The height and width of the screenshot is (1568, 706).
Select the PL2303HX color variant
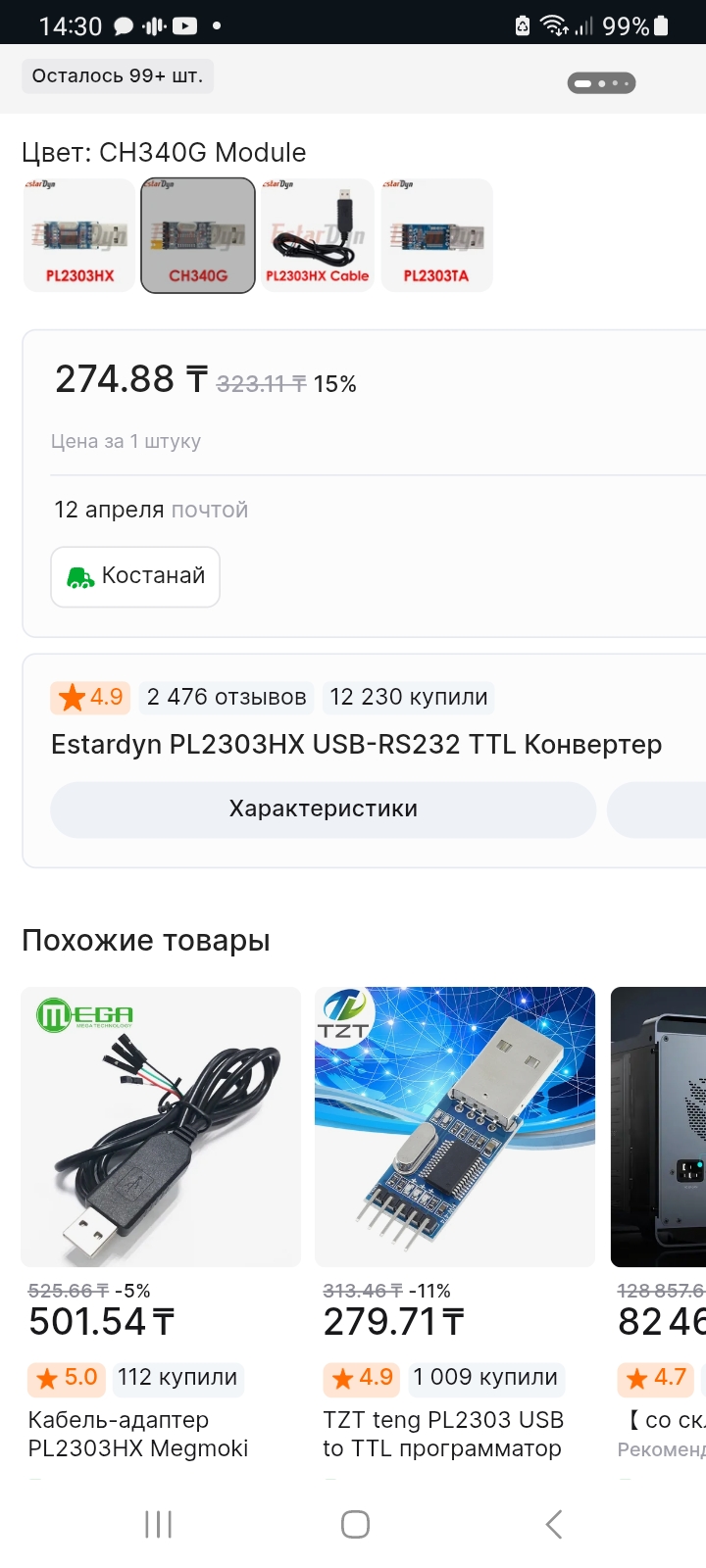click(x=79, y=235)
